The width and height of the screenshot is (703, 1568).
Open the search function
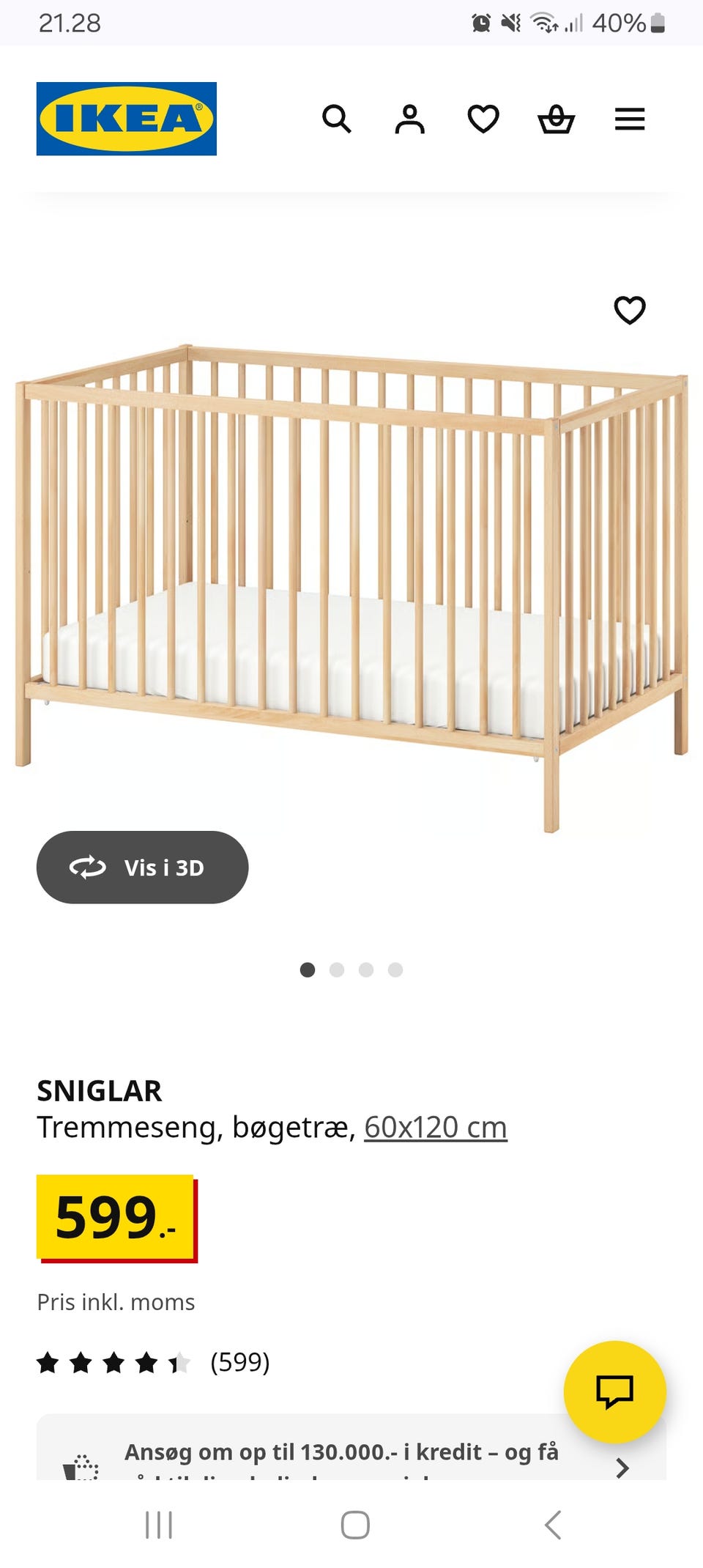[338, 119]
